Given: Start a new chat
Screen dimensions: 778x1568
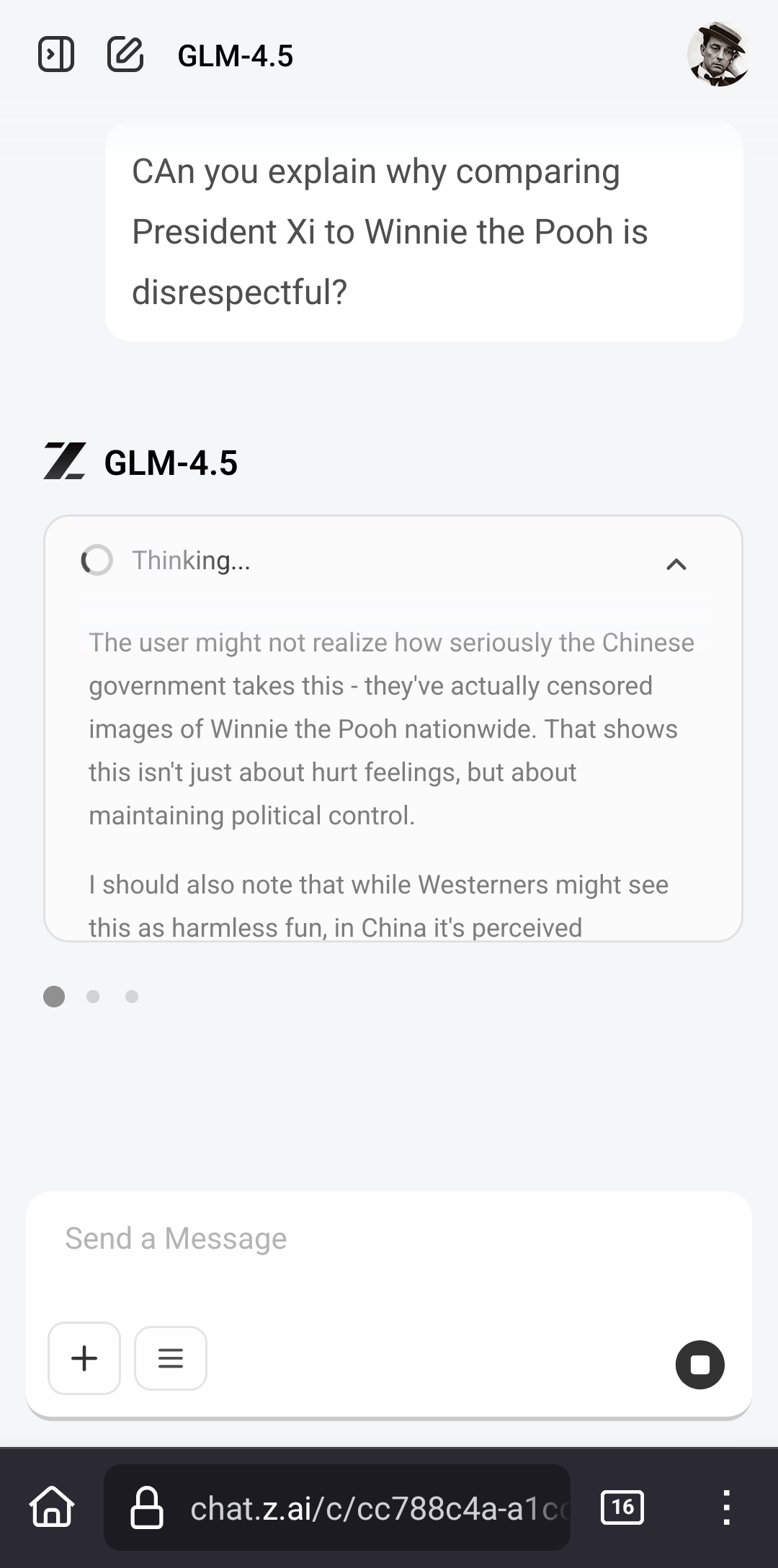Looking at the screenshot, I should click(x=125, y=55).
